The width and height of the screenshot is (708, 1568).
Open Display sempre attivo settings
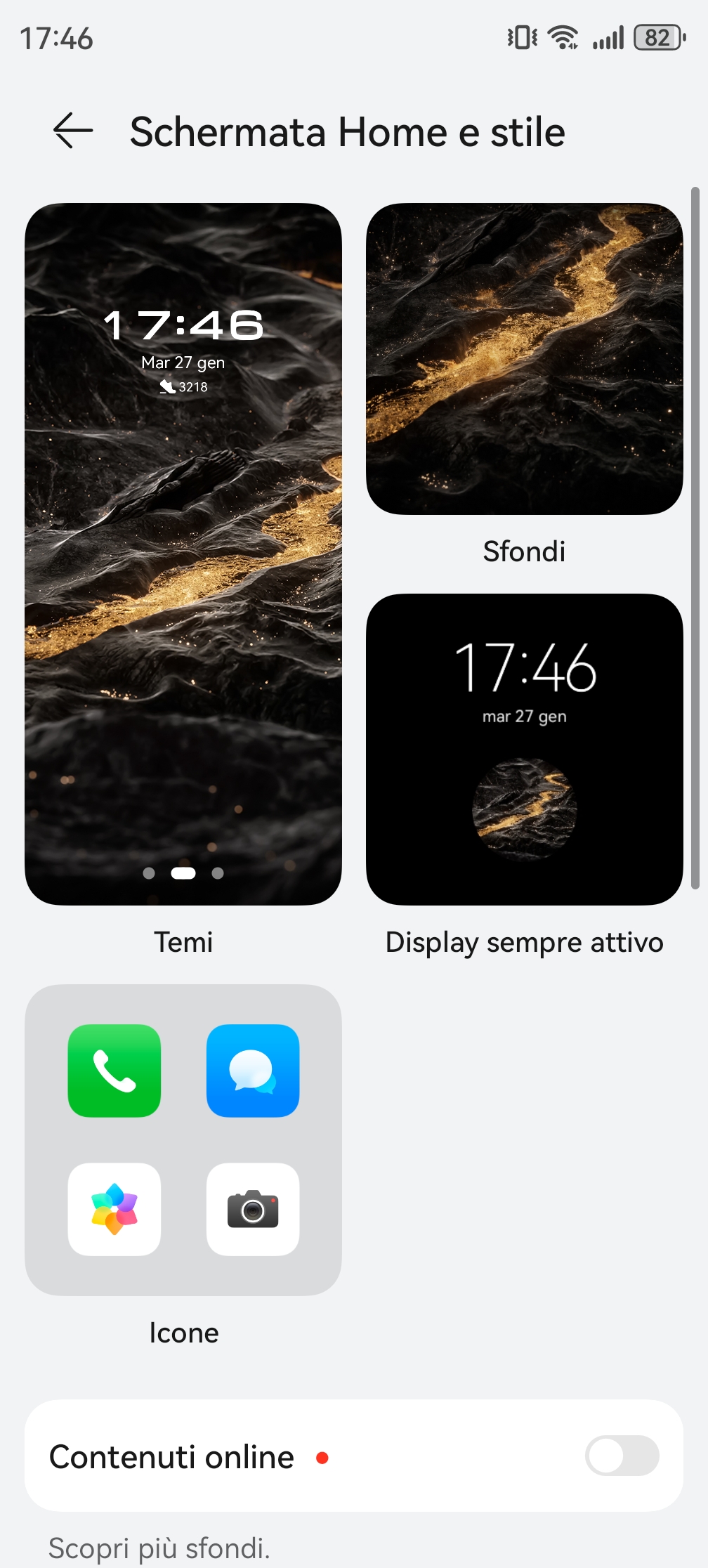pyautogui.click(x=524, y=749)
